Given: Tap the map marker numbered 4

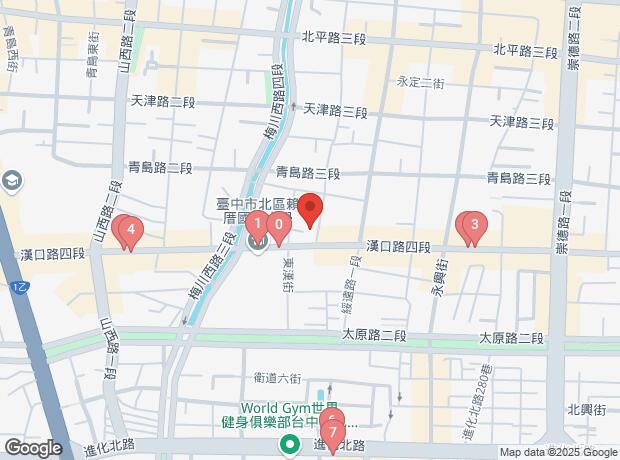Looking at the screenshot, I should coord(129,230).
